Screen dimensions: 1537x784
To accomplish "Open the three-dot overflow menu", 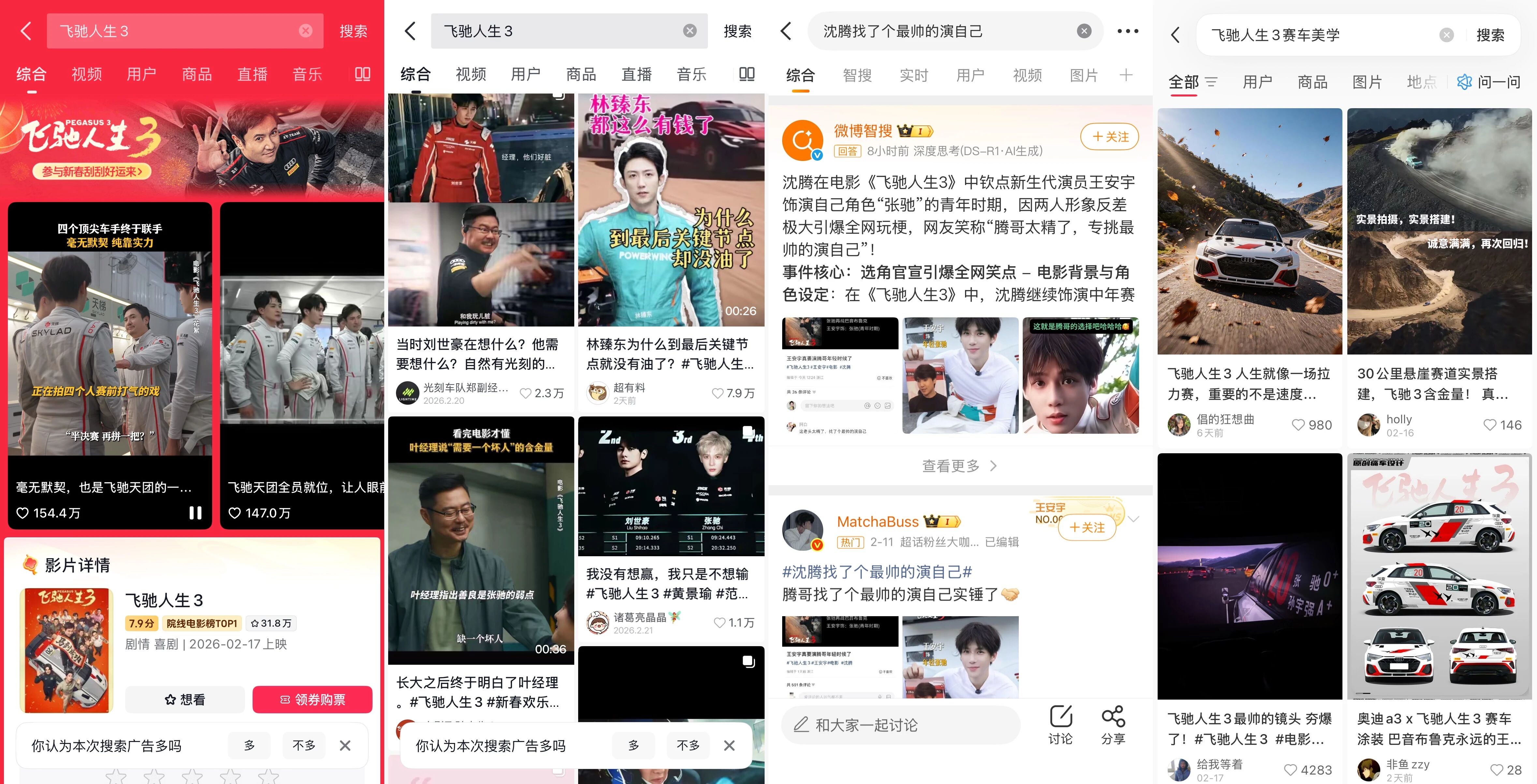I will tap(1127, 31).
